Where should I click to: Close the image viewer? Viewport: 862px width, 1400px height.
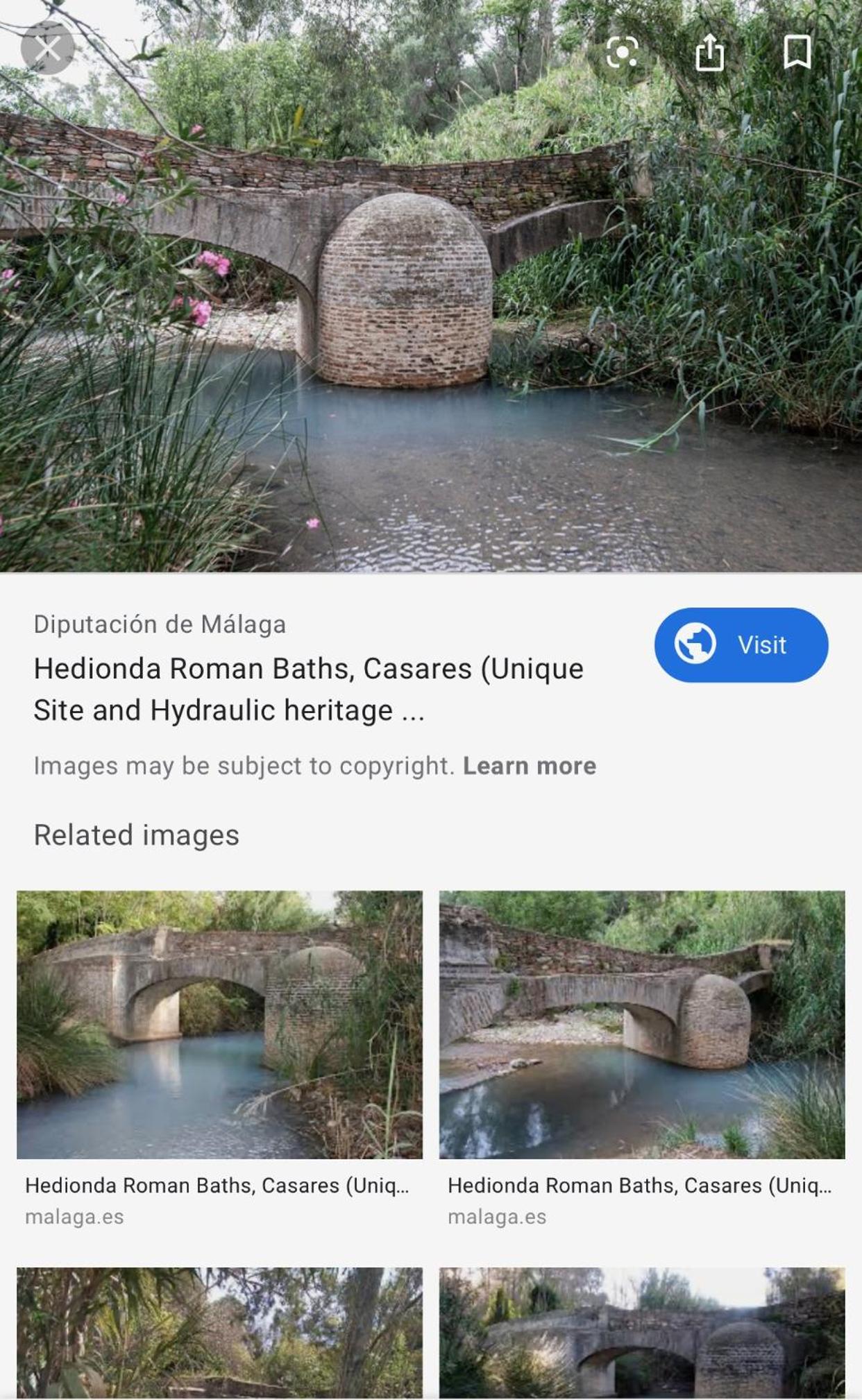[x=48, y=49]
